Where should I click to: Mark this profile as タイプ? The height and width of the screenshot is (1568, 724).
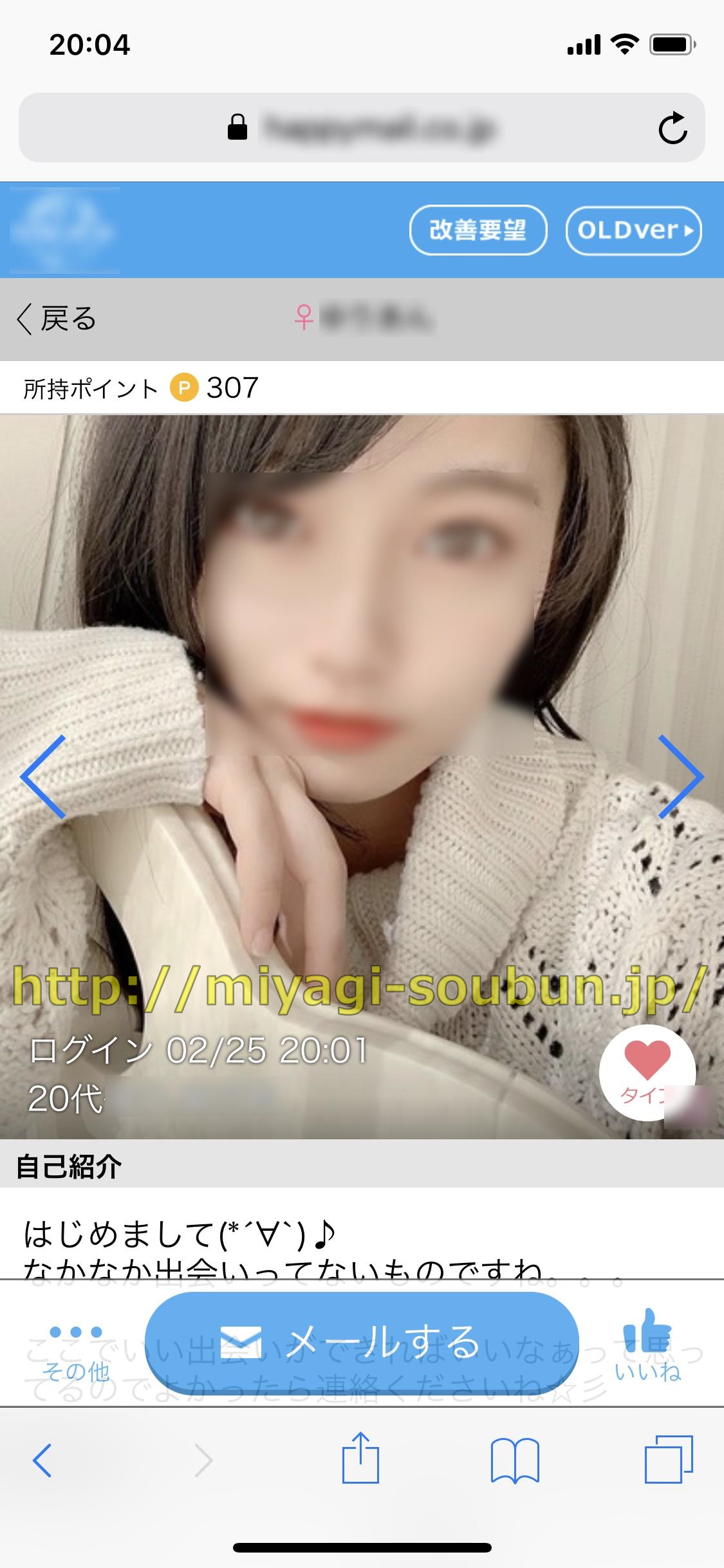647,1072
